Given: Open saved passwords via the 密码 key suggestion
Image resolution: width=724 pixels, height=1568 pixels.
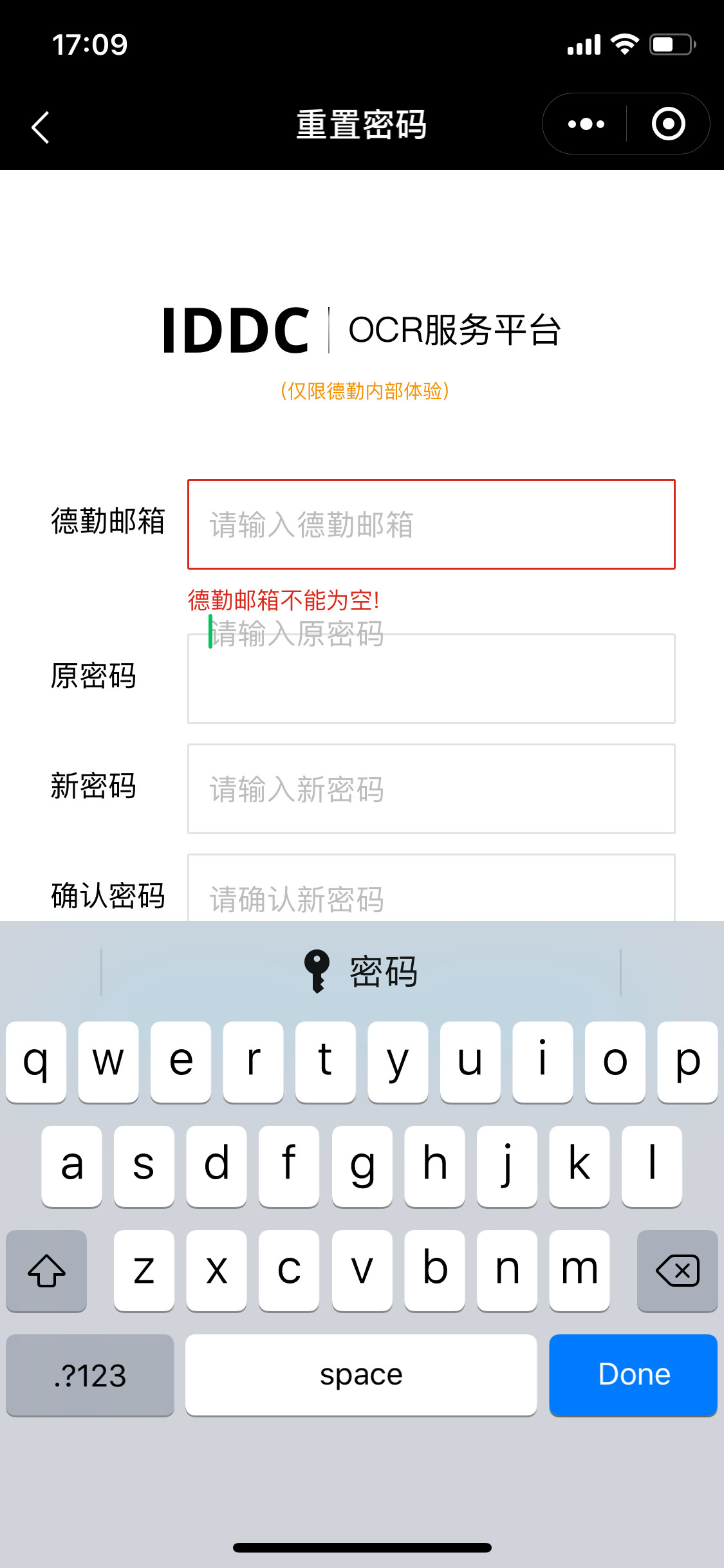Looking at the screenshot, I should (x=361, y=971).
